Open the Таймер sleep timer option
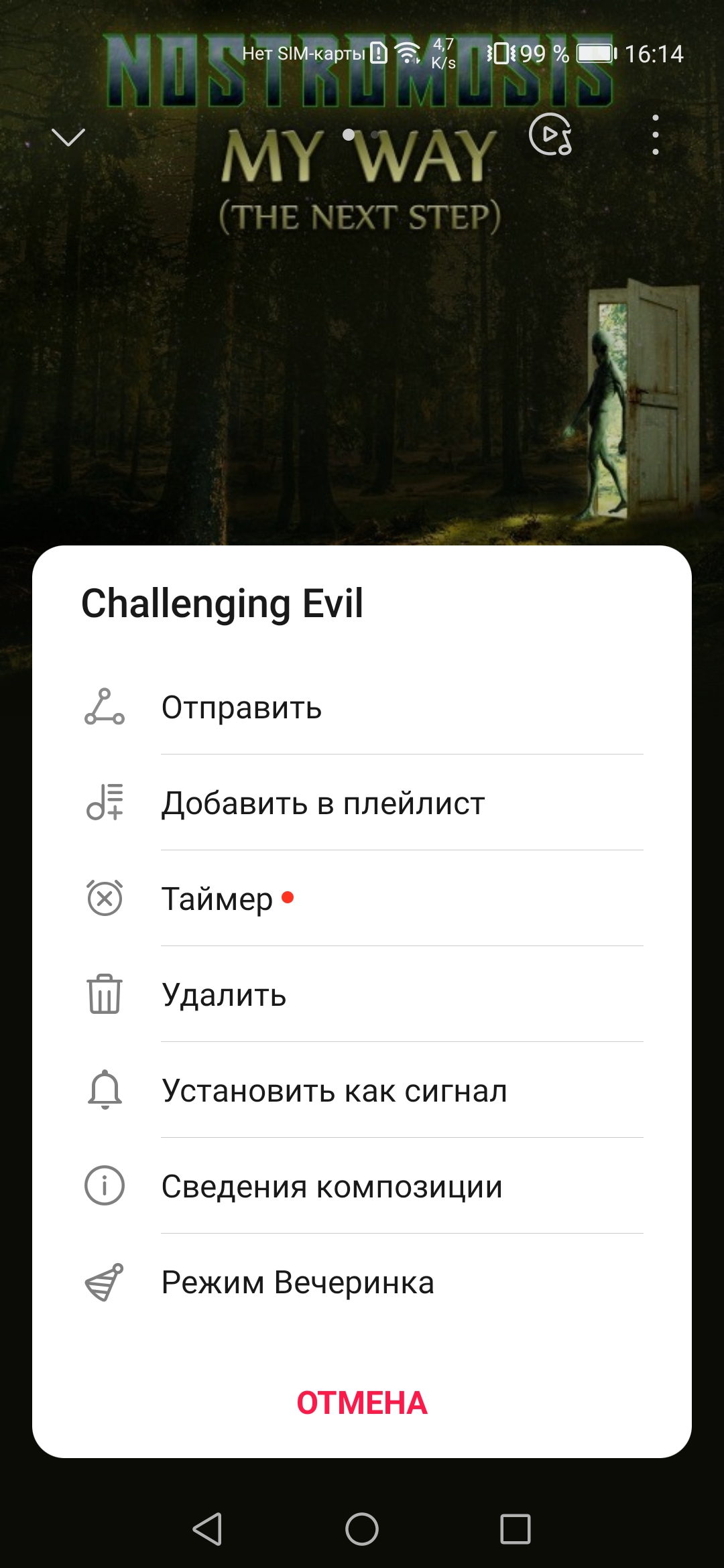The image size is (724, 1568). point(218,899)
